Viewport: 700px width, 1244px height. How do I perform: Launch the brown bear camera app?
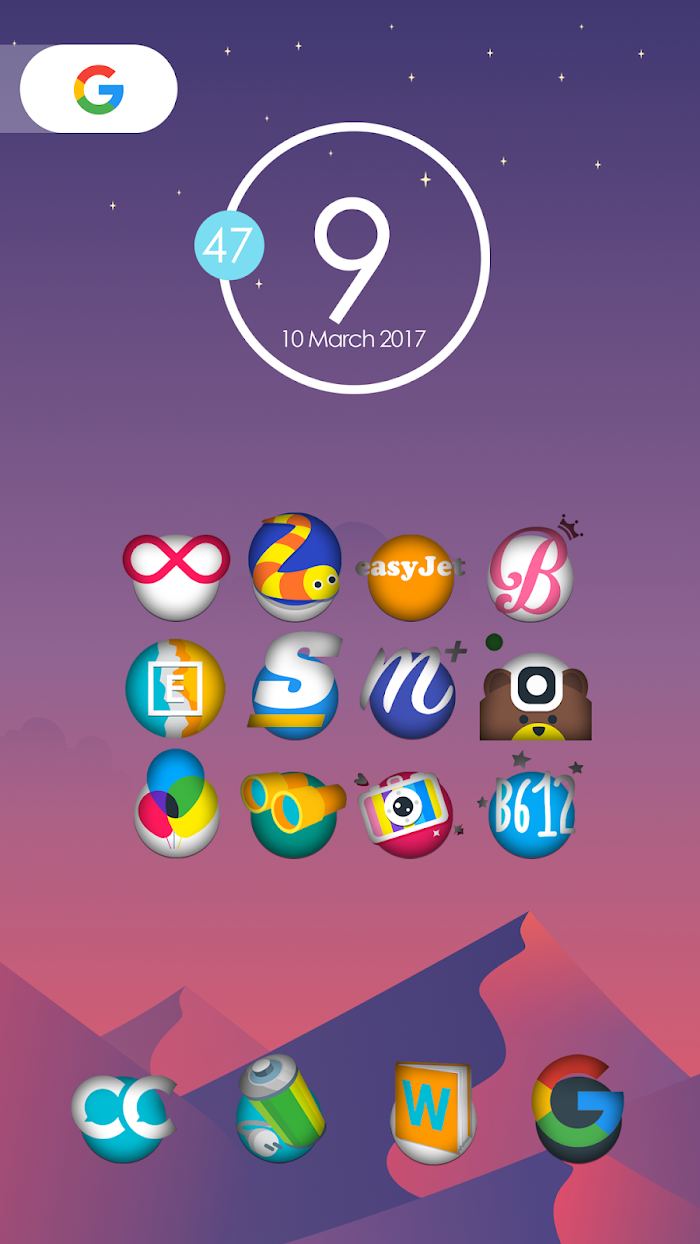(x=535, y=692)
